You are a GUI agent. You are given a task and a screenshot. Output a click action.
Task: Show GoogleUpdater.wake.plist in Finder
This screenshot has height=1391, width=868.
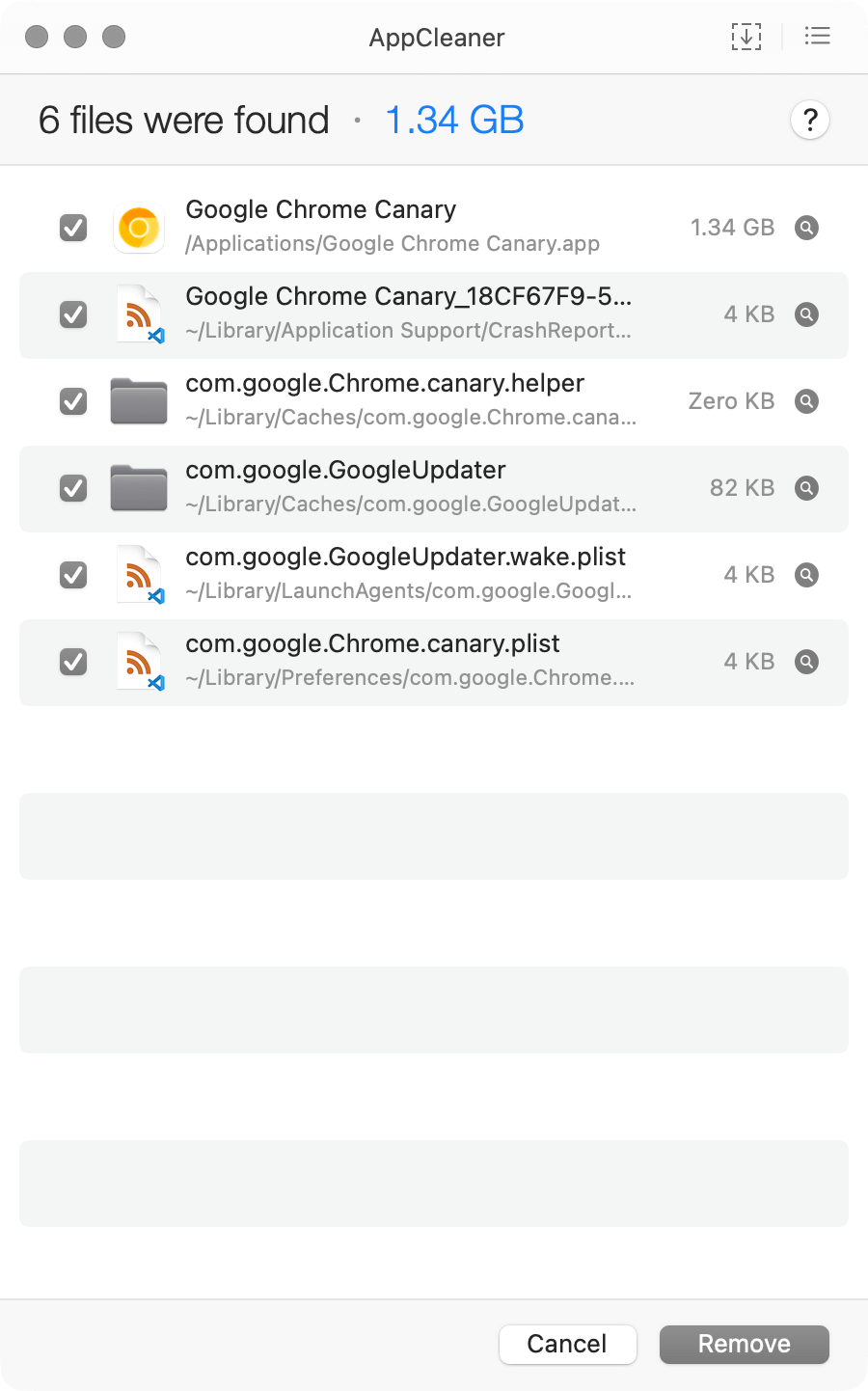[x=806, y=575]
